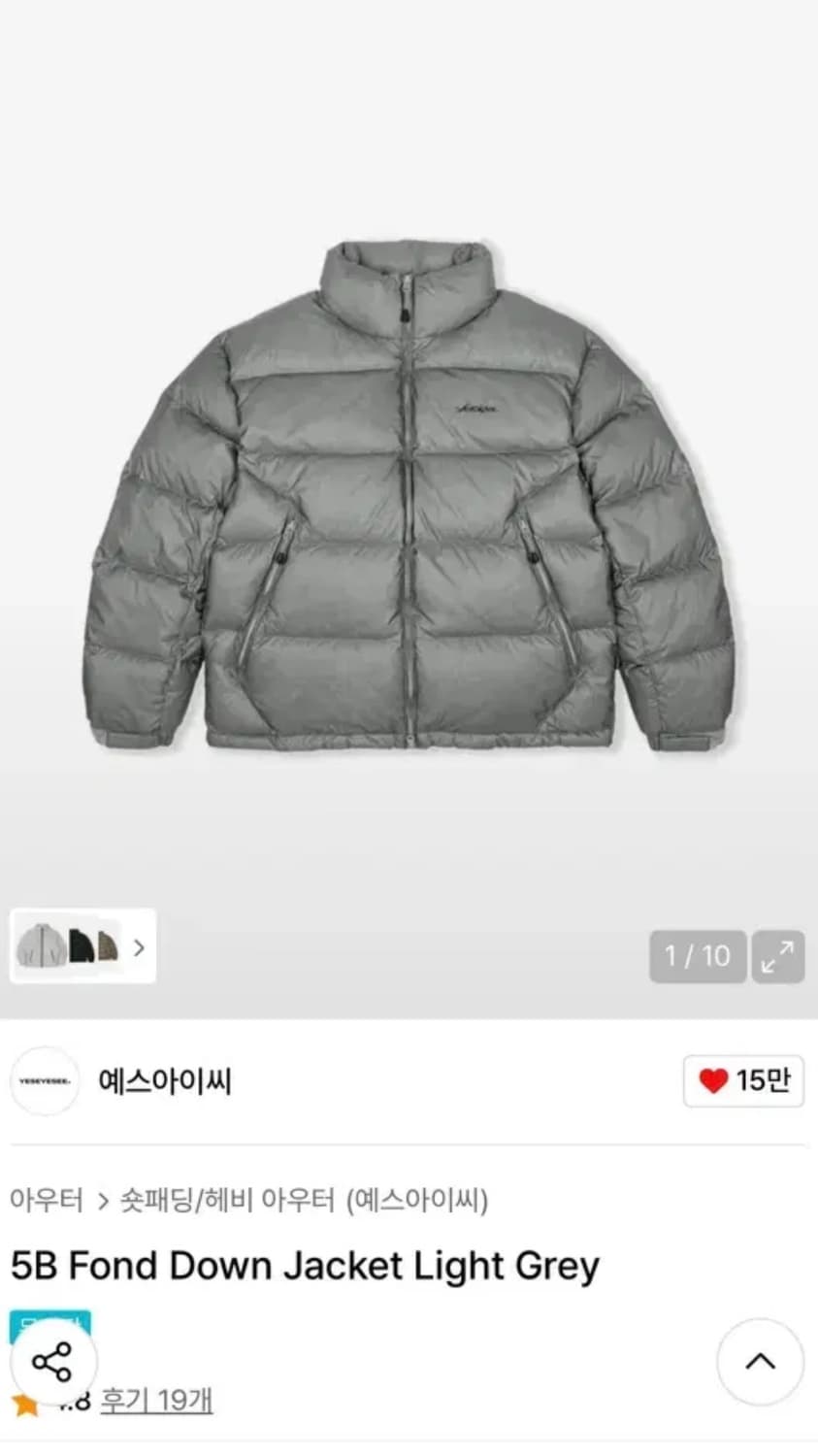The image size is (818, 1456).
Task: Tap the 1/10 image progress indicator
Action: [x=697, y=957]
